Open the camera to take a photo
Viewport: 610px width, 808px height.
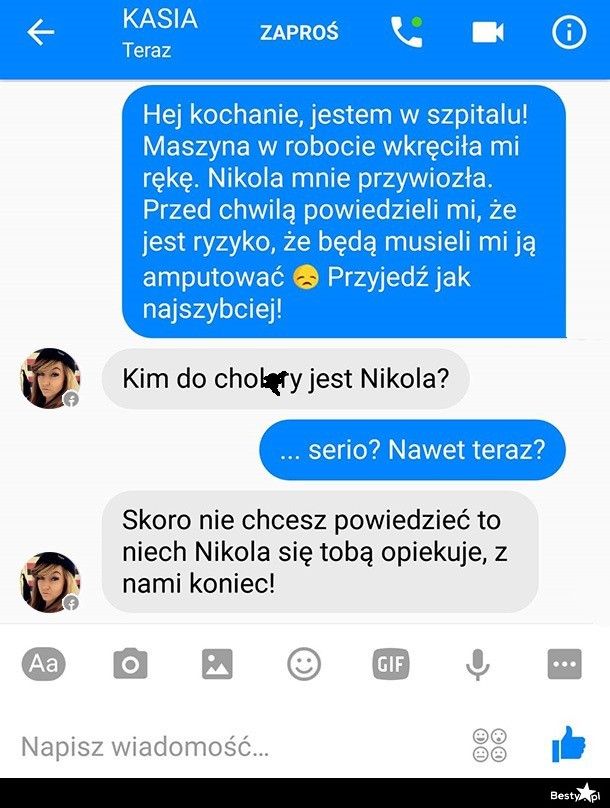click(x=130, y=663)
